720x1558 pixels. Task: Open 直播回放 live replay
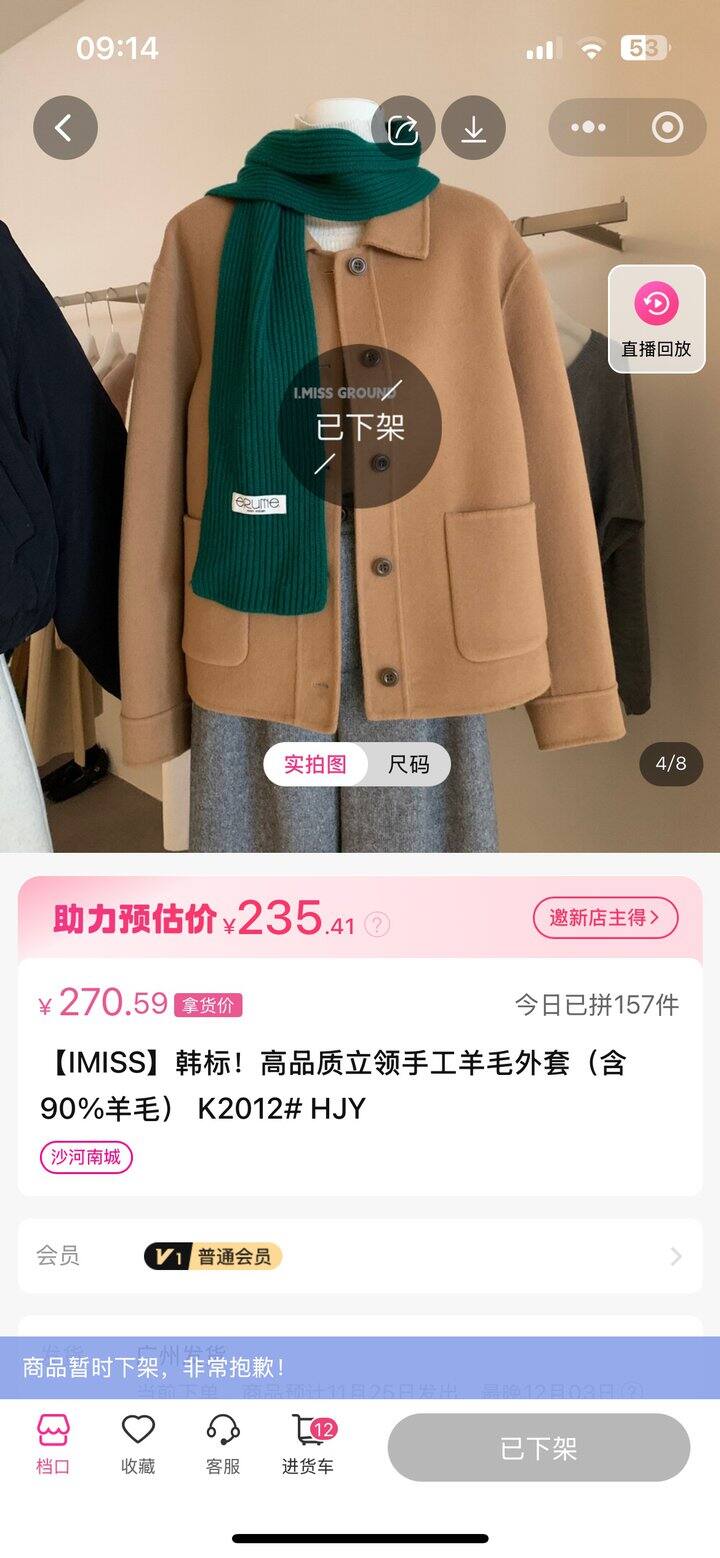pos(656,319)
